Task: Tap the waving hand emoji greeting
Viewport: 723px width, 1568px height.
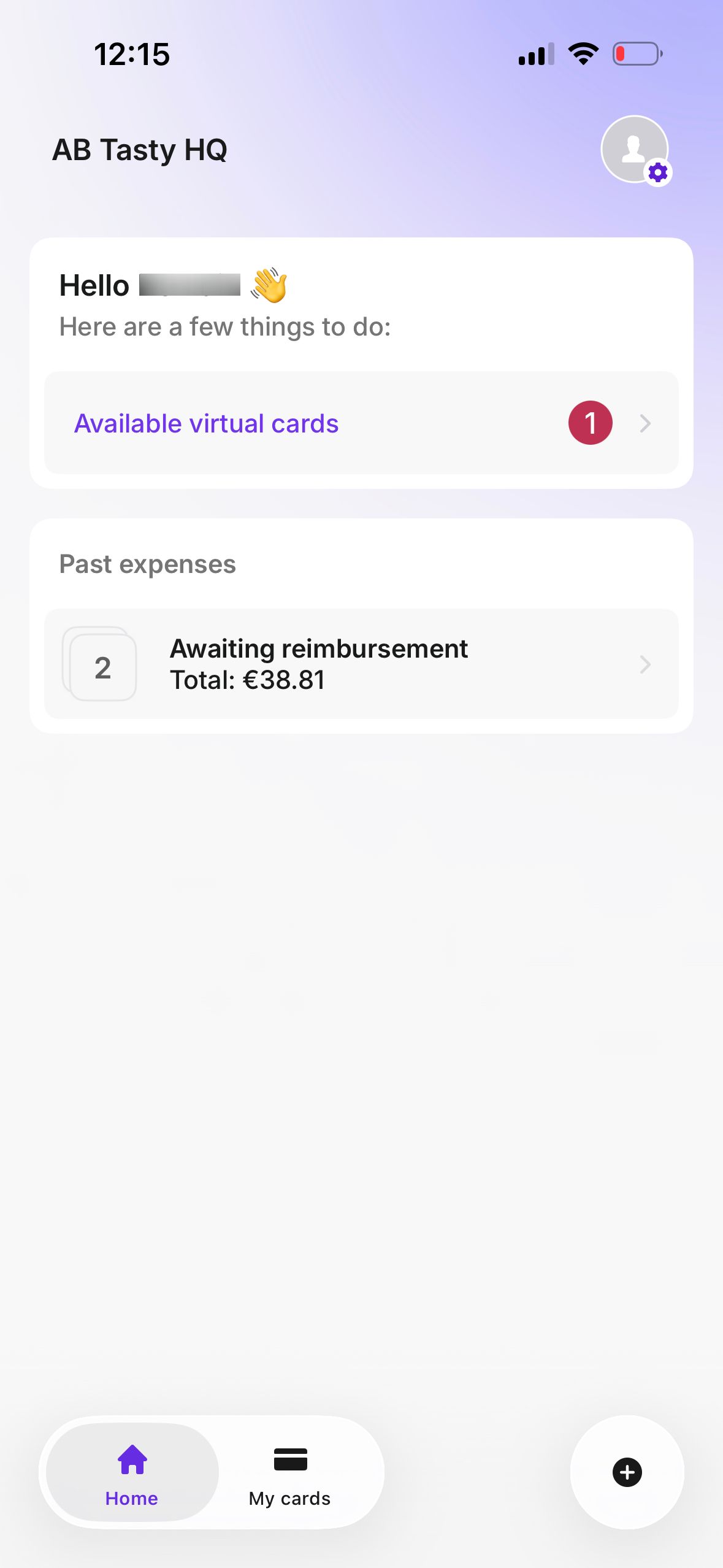Action: click(270, 285)
